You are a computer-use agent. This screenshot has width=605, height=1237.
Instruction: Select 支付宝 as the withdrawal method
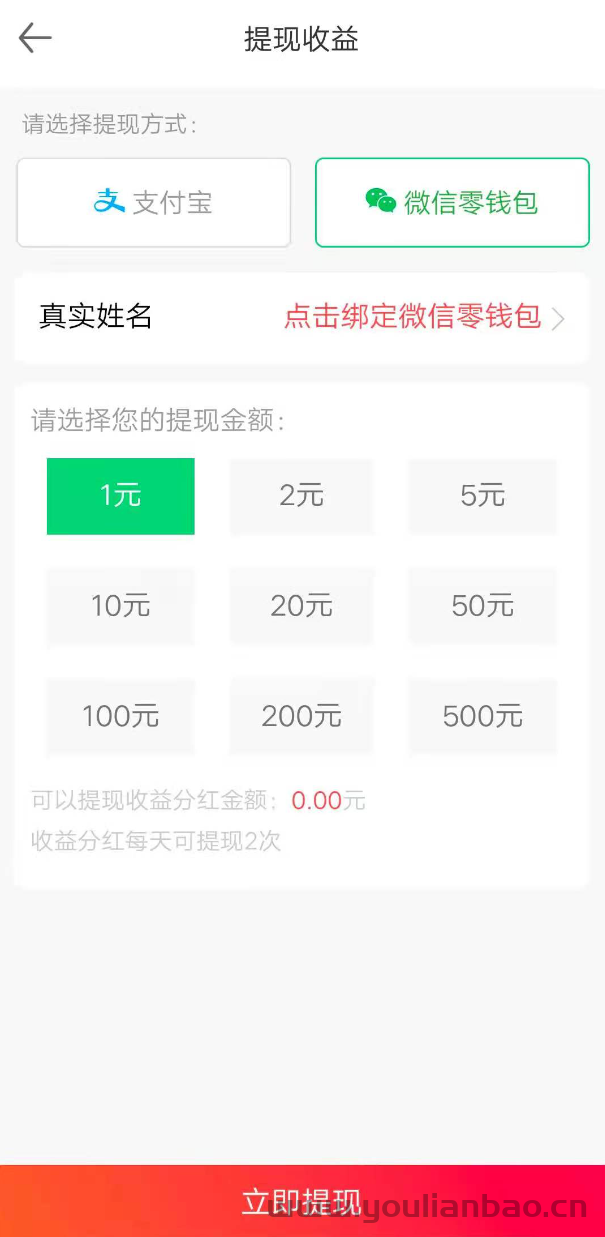point(154,202)
